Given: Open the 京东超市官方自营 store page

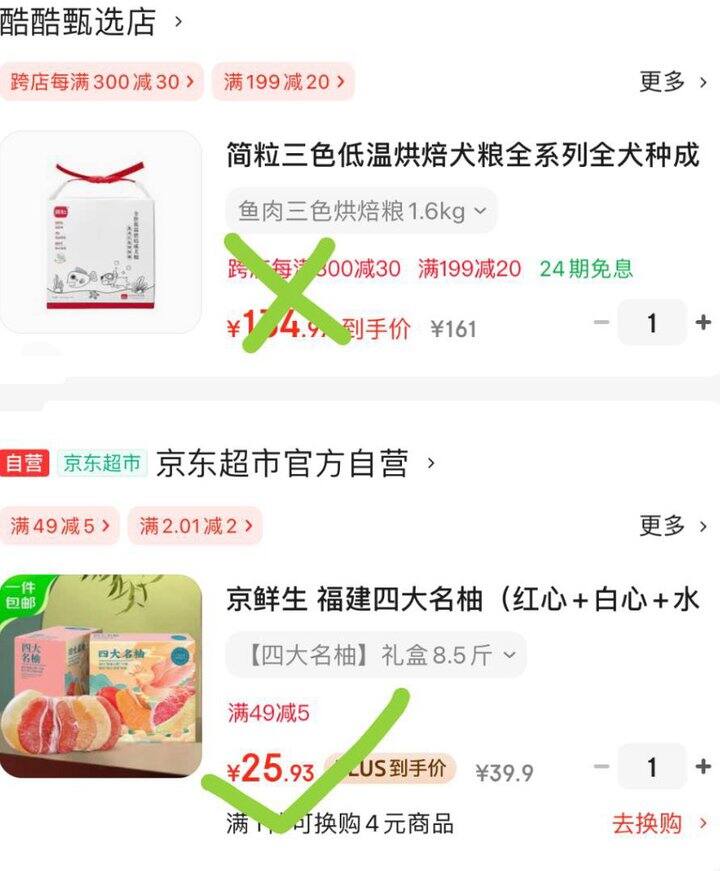Looking at the screenshot, I should point(283,464).
